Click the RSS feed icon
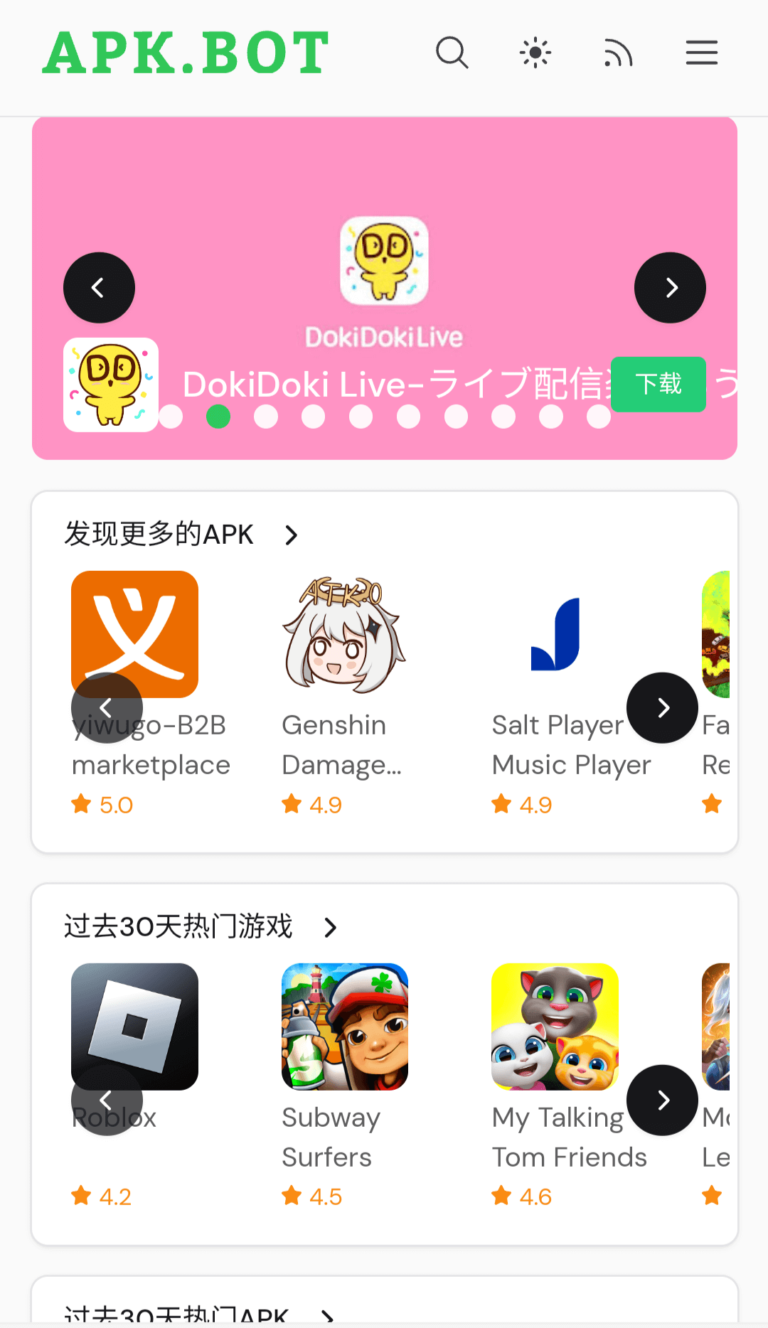This screenshot has width=768, height=1328. click(618, 52)
